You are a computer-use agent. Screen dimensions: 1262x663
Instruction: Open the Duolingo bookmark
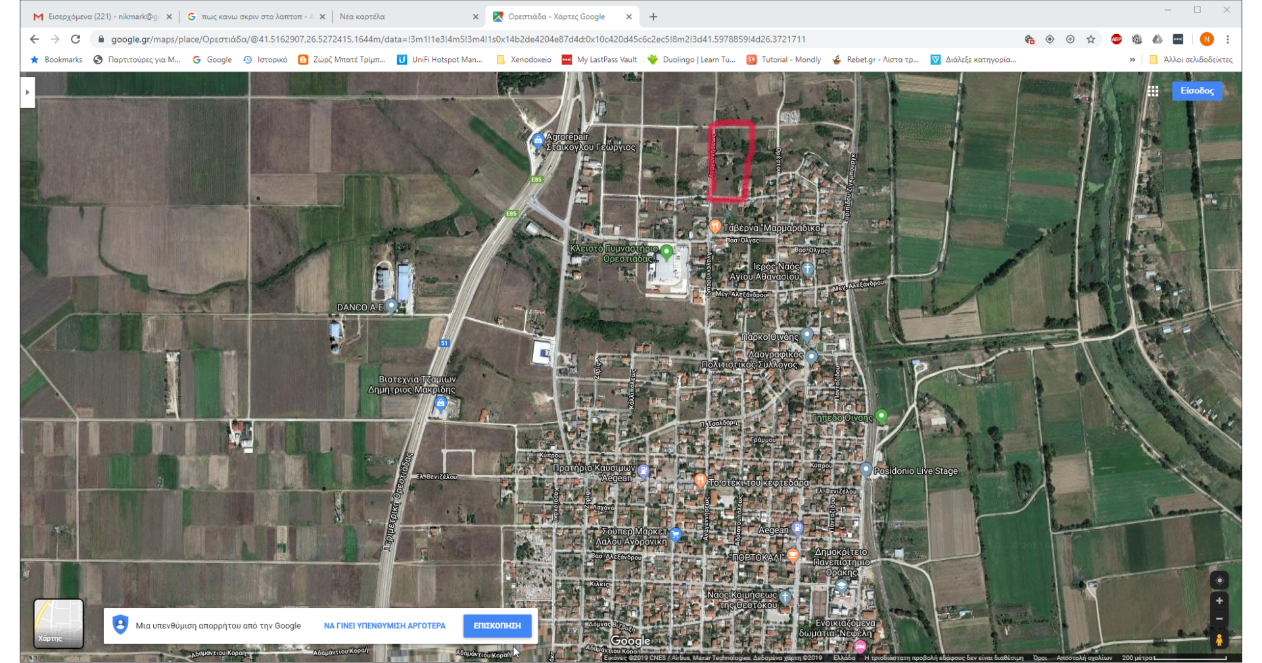(690, 60)
